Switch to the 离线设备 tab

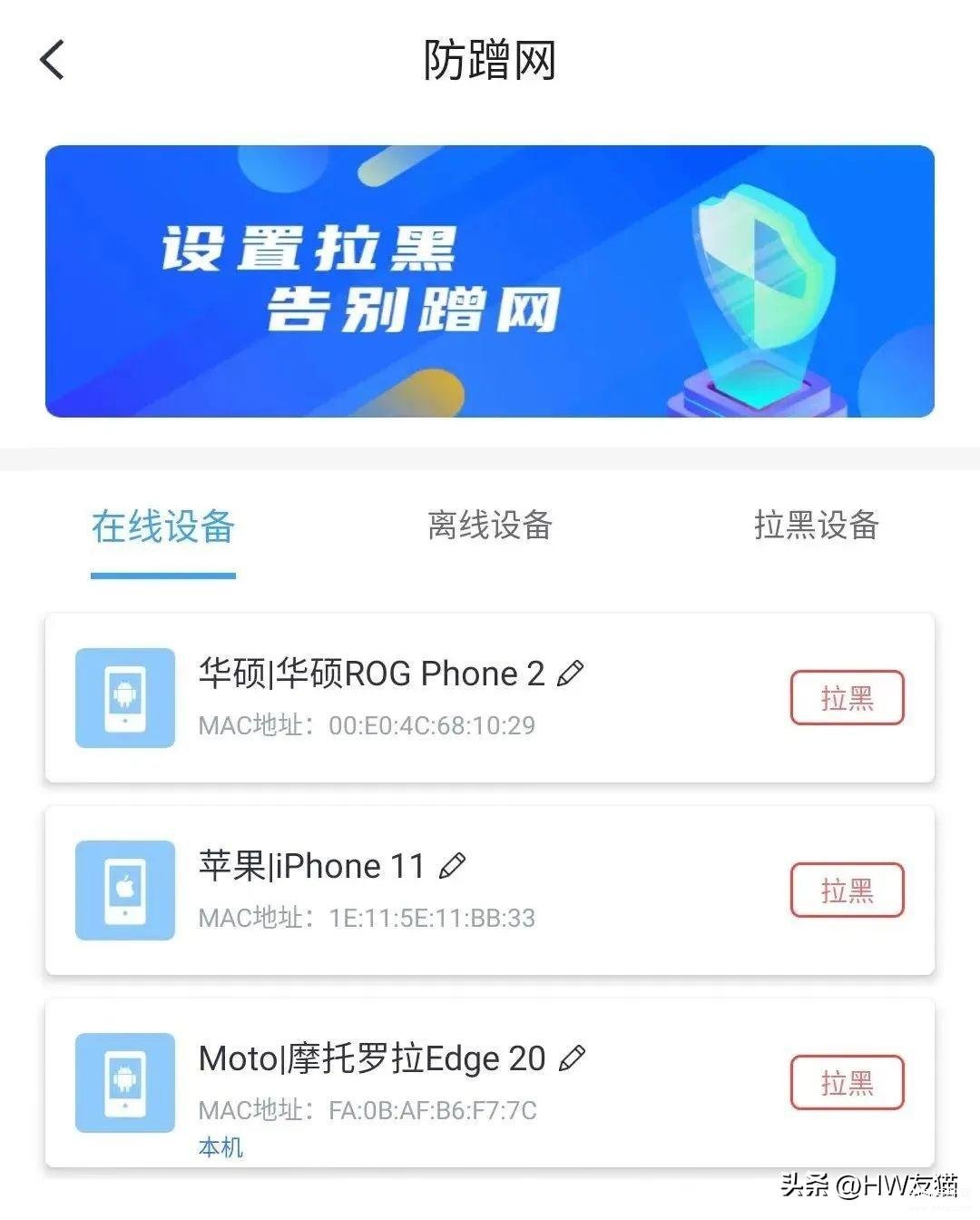point(489,526)
